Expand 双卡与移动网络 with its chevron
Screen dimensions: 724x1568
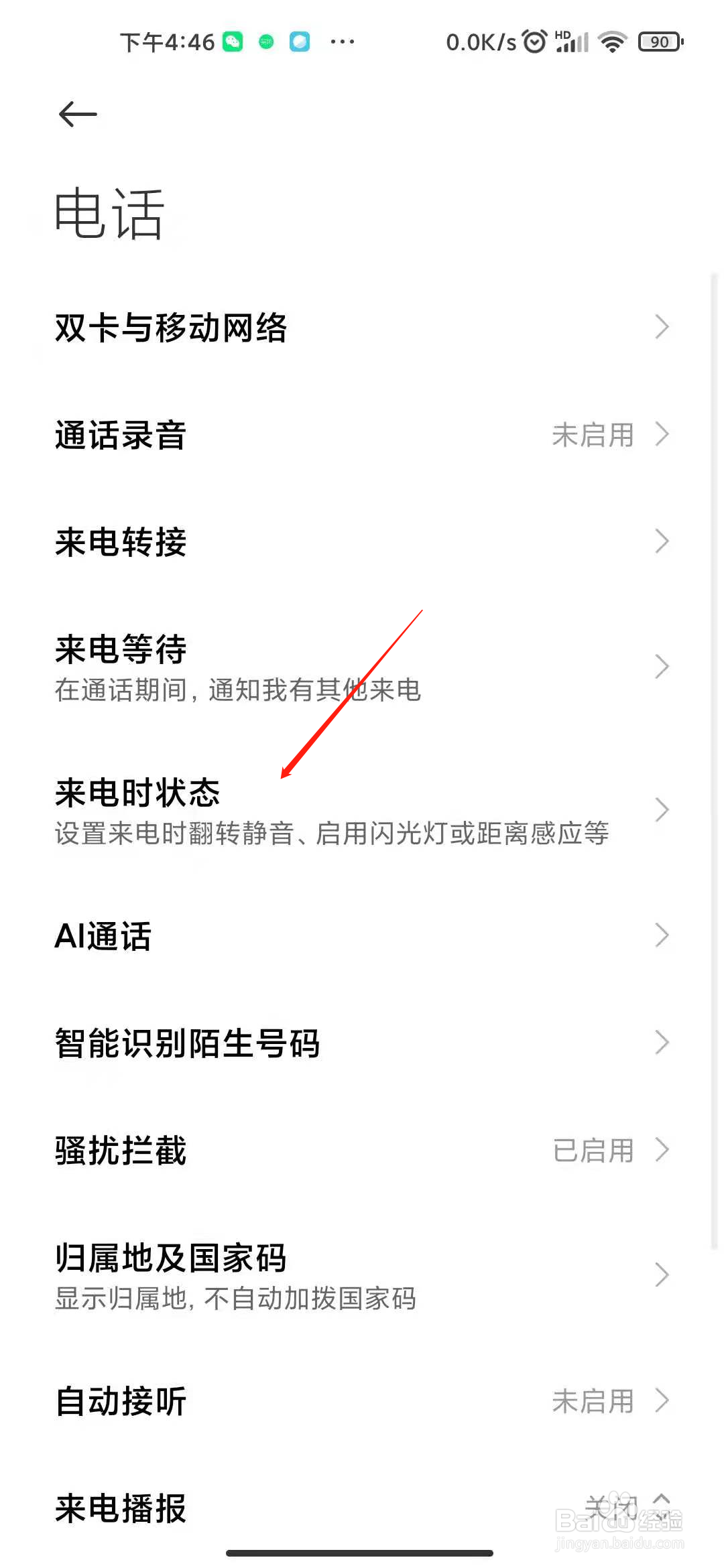point(661,327)
